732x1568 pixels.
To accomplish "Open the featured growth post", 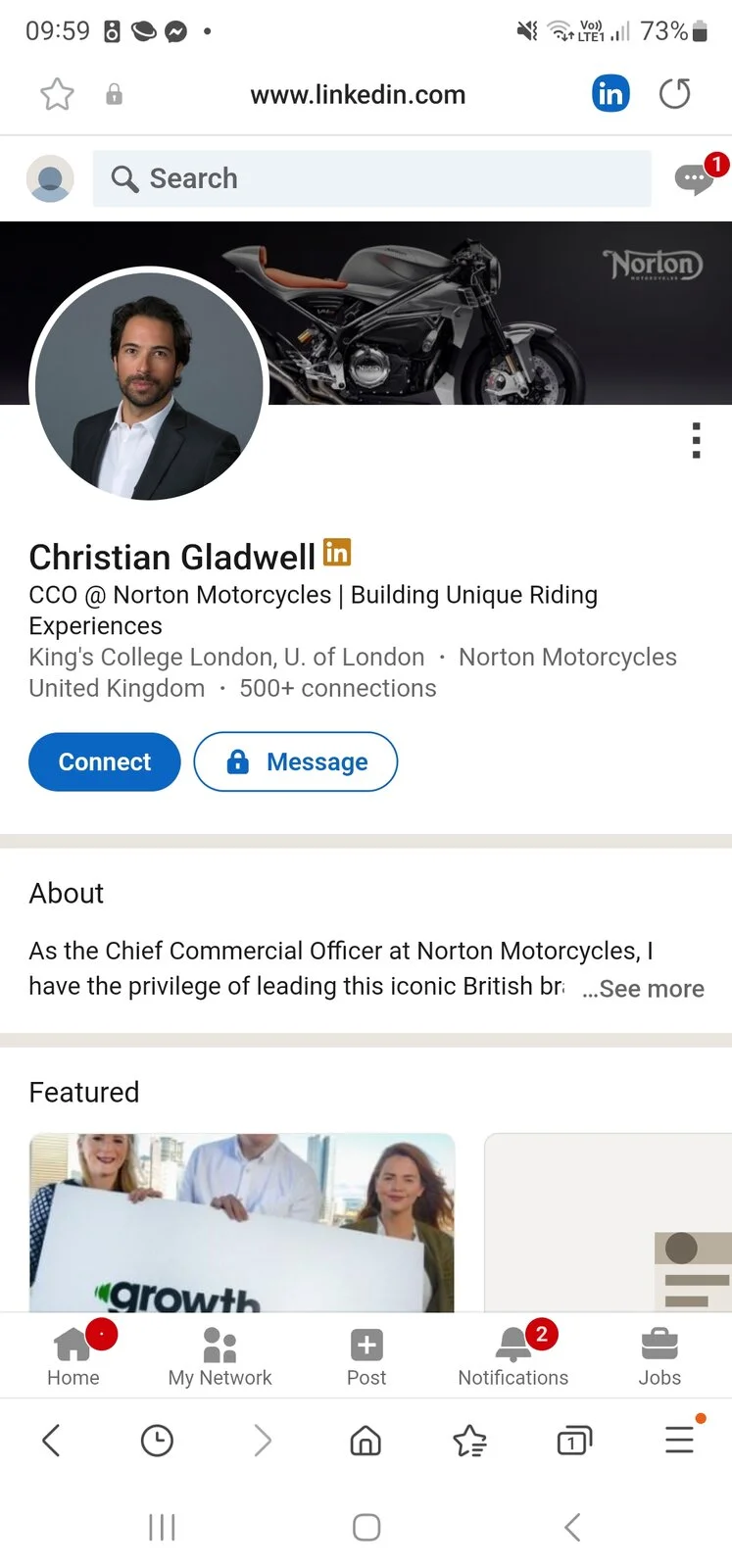I will 242,1222.
